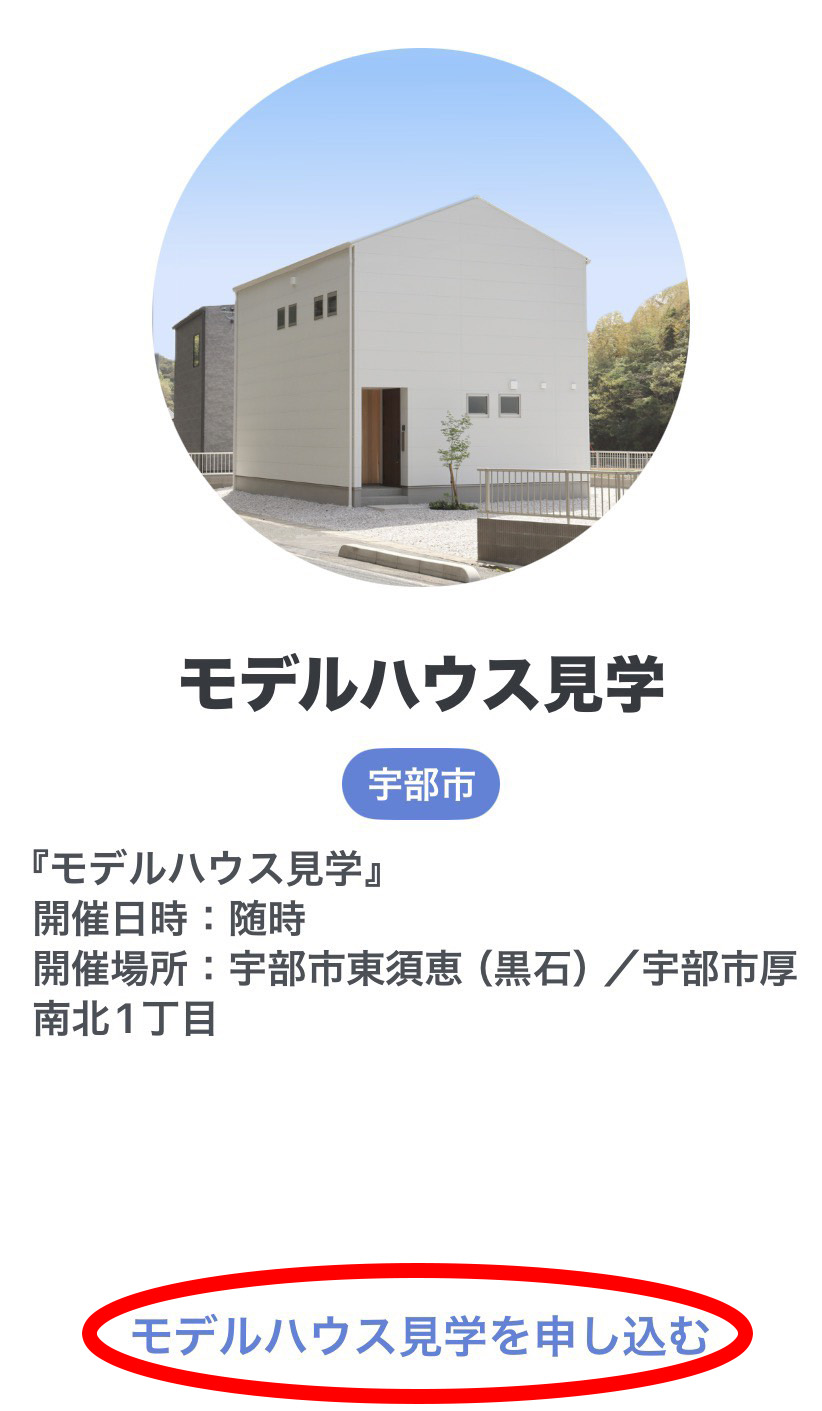Tap the モデルハウス見学を申し込む link
822x1411 pixels.
[x=418, y=1337]
